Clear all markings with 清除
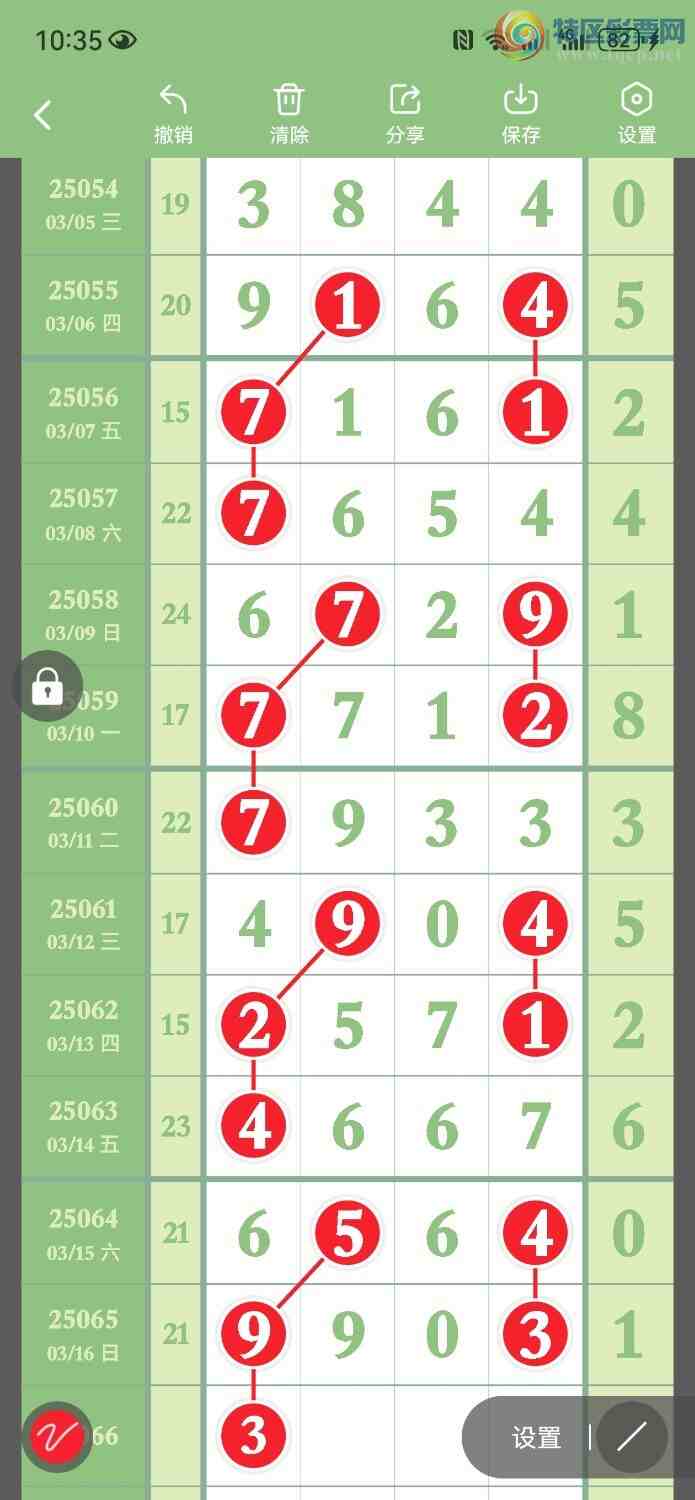 pyautogui.click(x=289, y=115)
